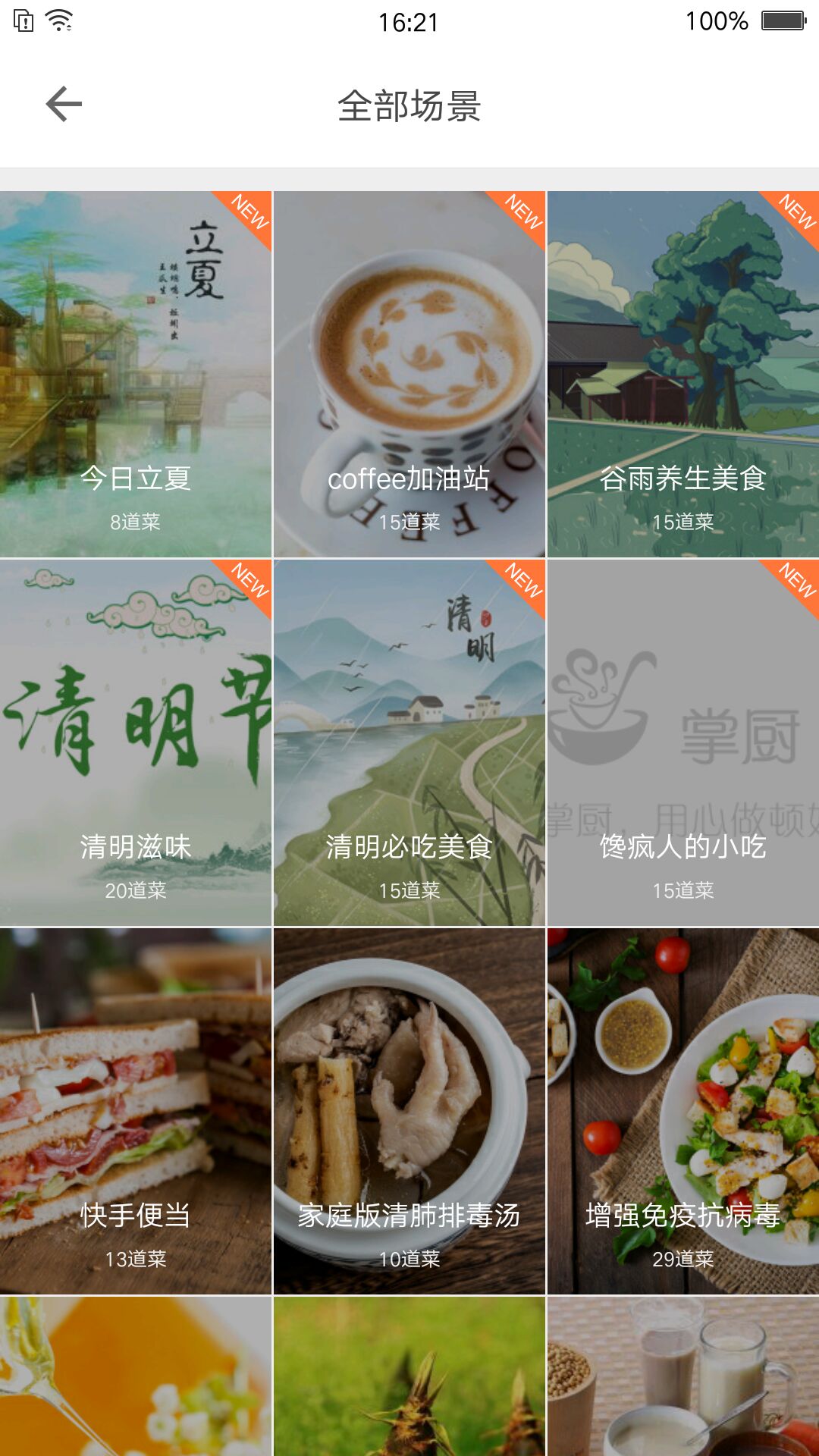Select the 谷雨养生美食 scene tile

[683, 375]
